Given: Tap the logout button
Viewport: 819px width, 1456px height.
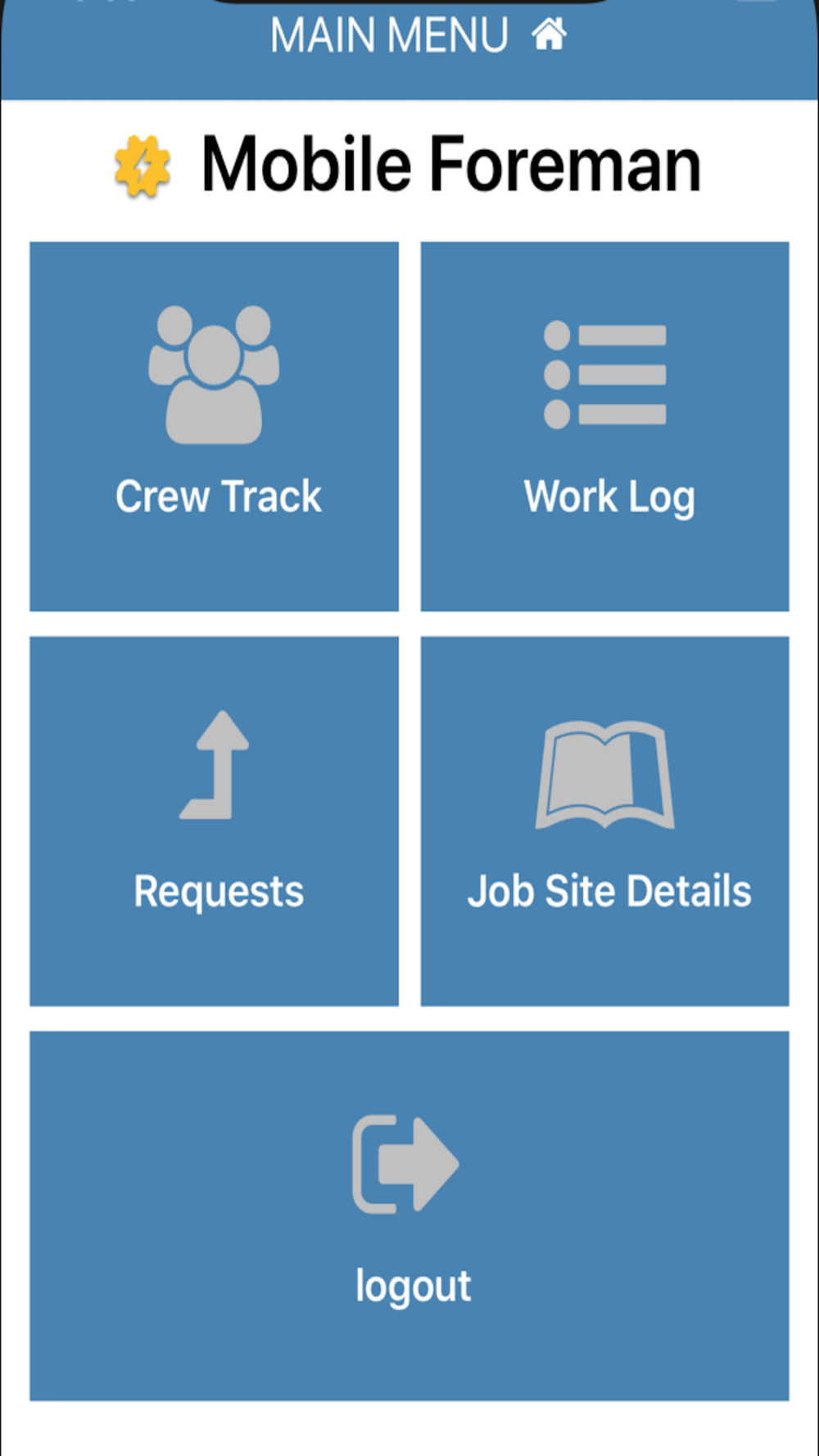Looking at the screenshot, I should tap(409, 1216).
